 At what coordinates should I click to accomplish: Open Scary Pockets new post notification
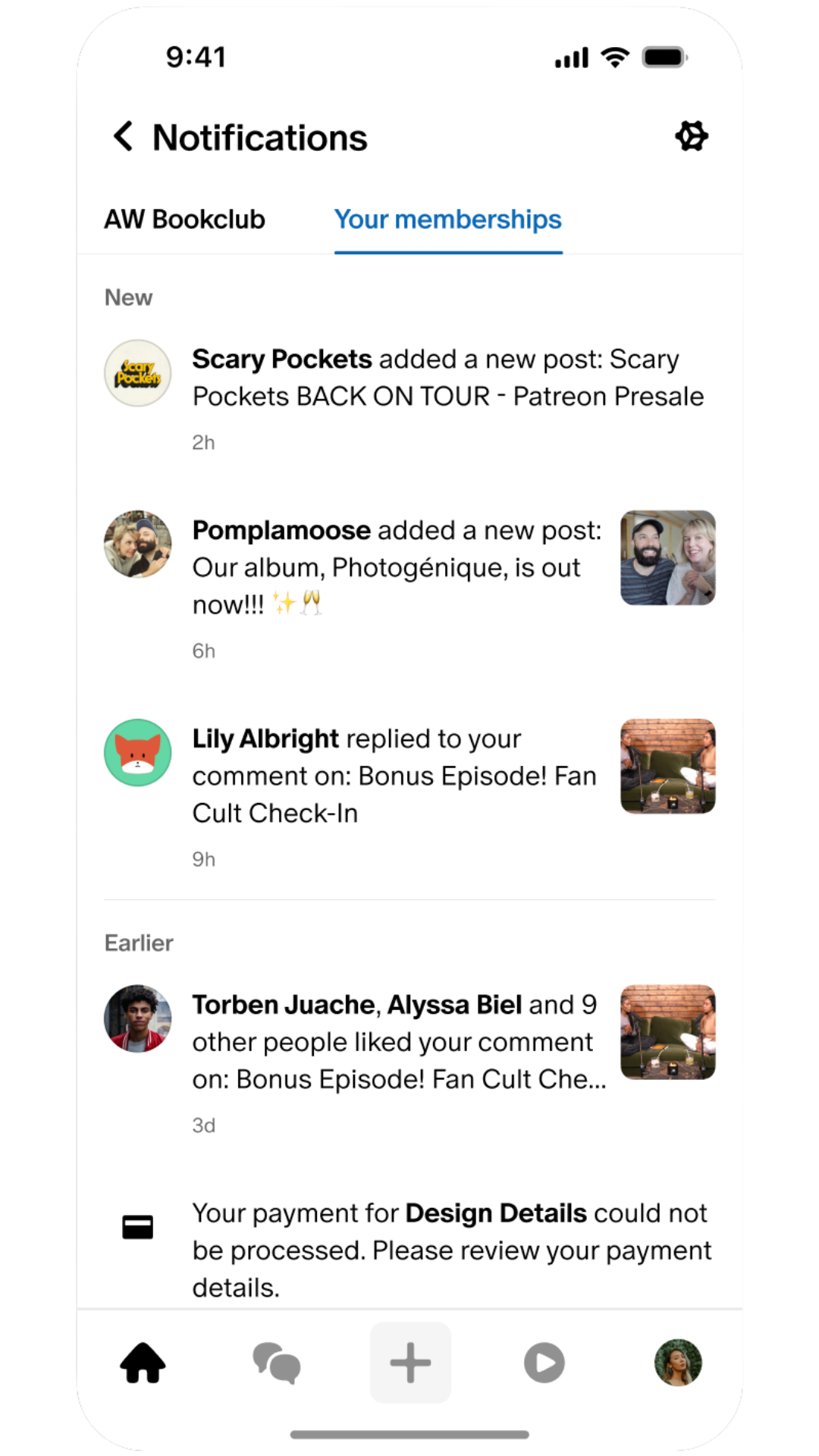(447, 378)
